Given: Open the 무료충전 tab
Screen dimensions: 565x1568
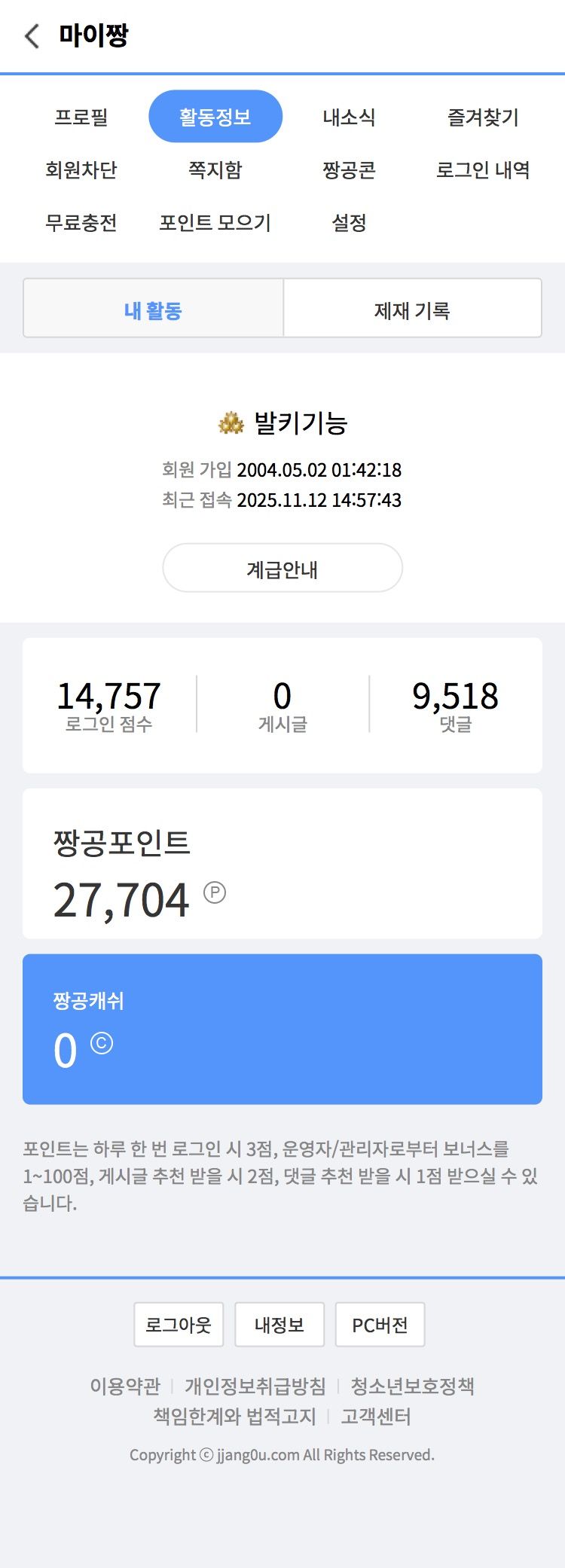Looking at the screenshot, I should click(81, 222).
